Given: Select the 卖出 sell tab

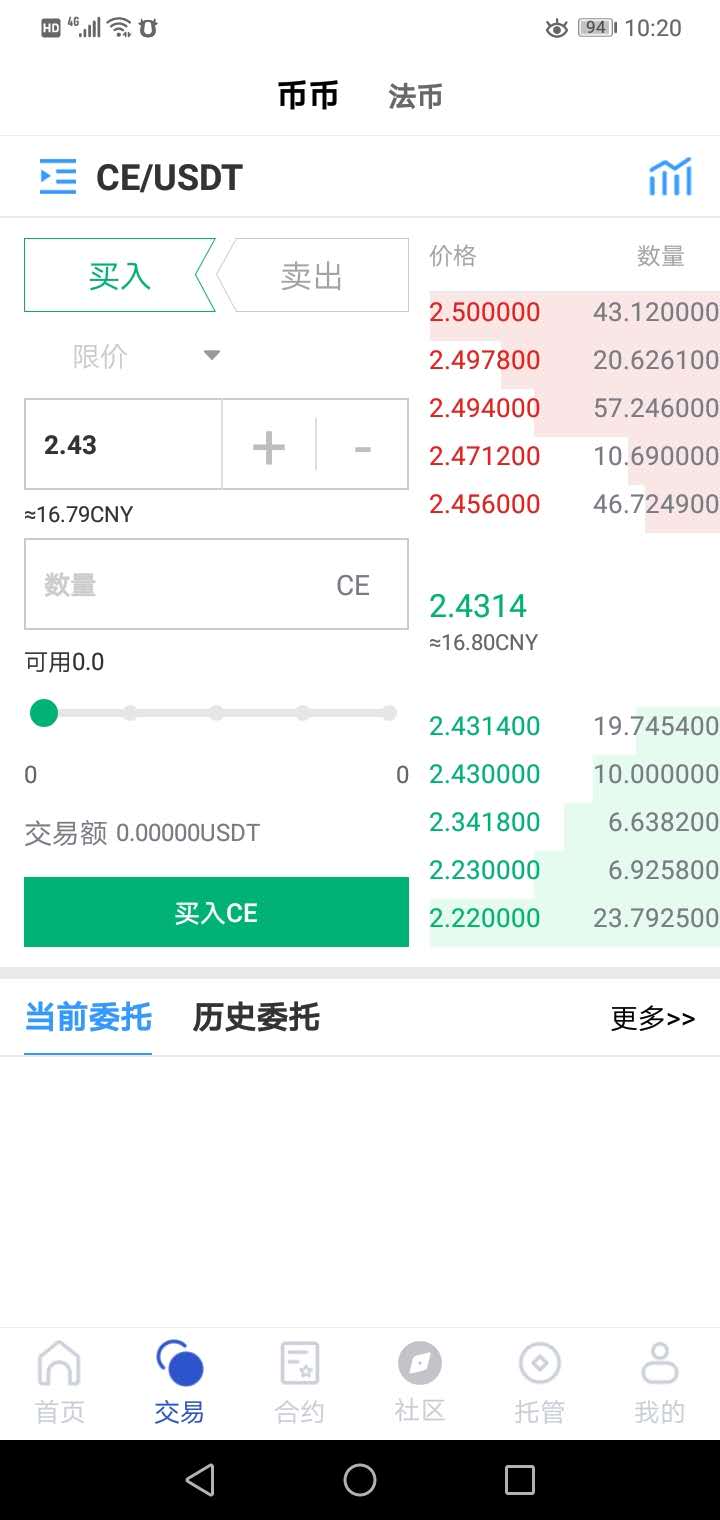Looking at the screenshot, I should [x=312, y=276].
